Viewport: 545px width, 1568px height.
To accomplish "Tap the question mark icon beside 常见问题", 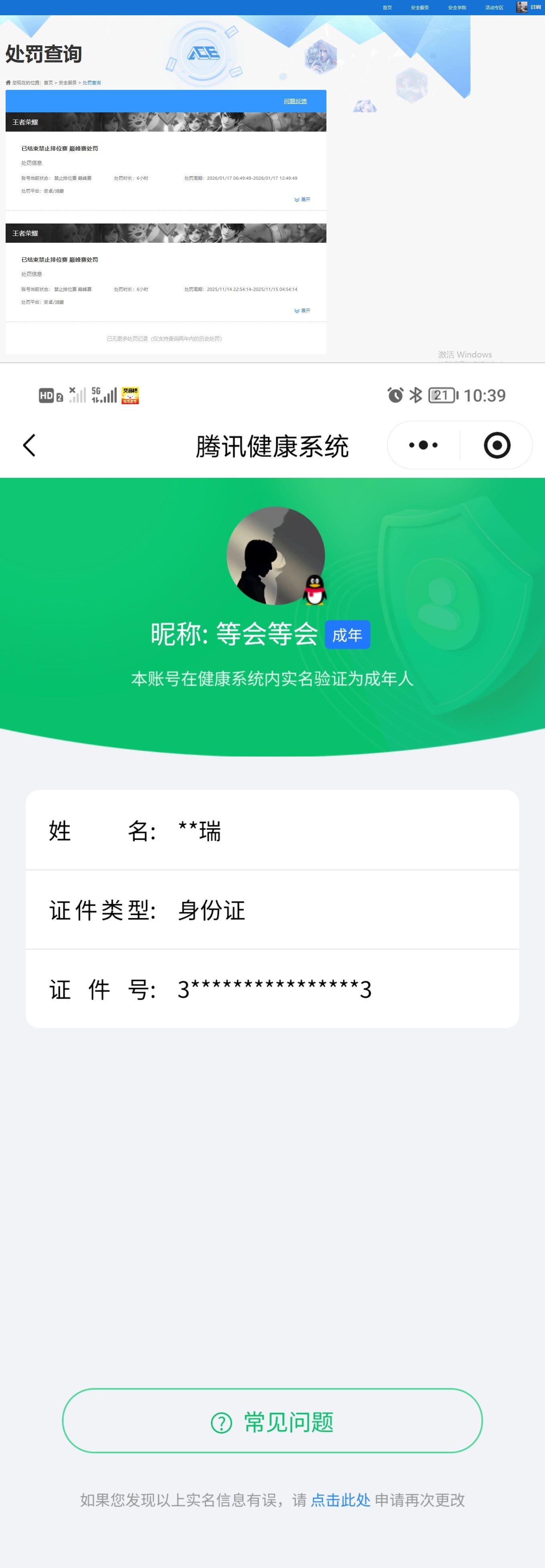I will tap(221, 1423).
